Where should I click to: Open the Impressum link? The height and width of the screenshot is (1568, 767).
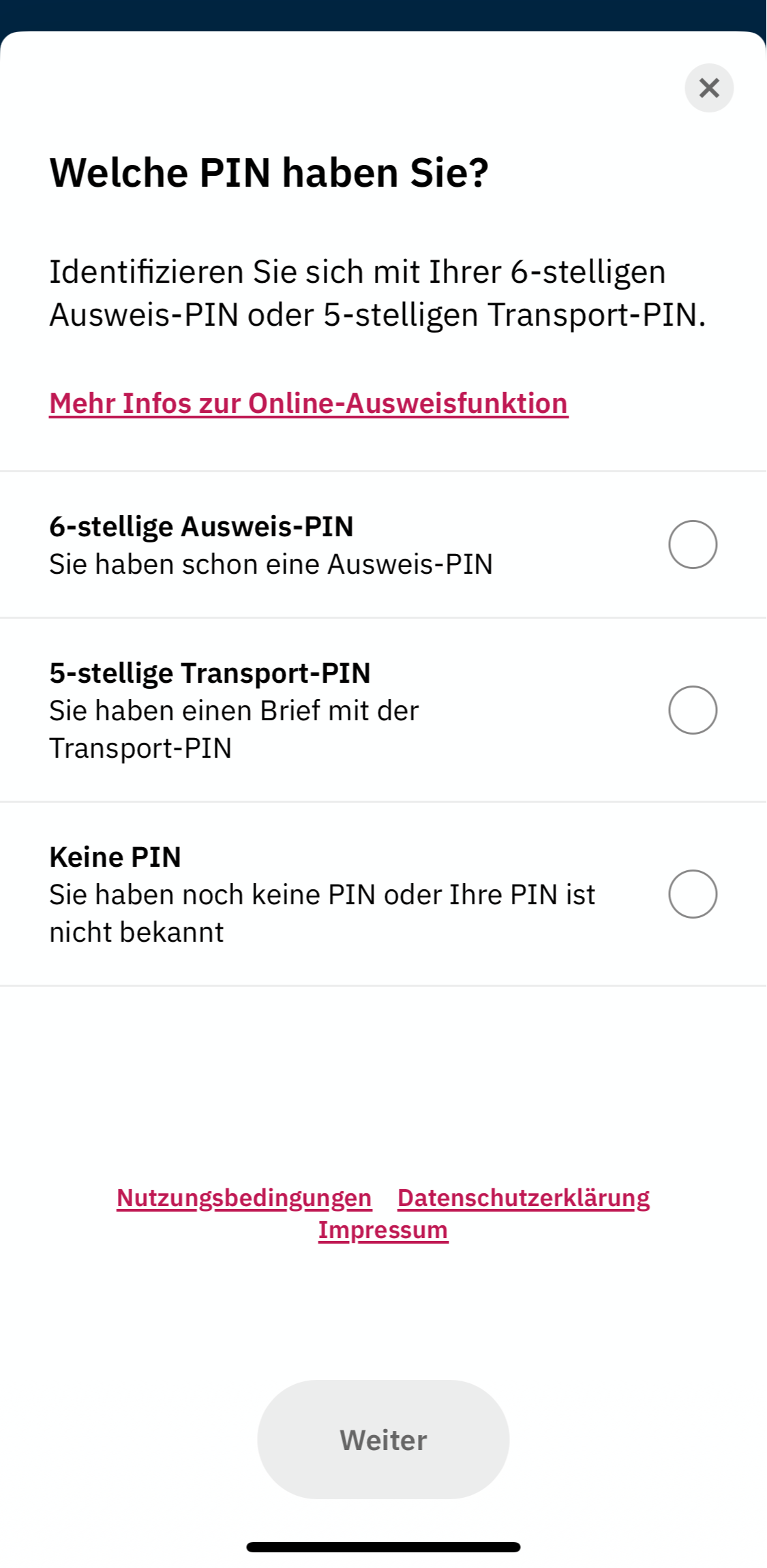pyautogui.click(x=383, y=1230)
